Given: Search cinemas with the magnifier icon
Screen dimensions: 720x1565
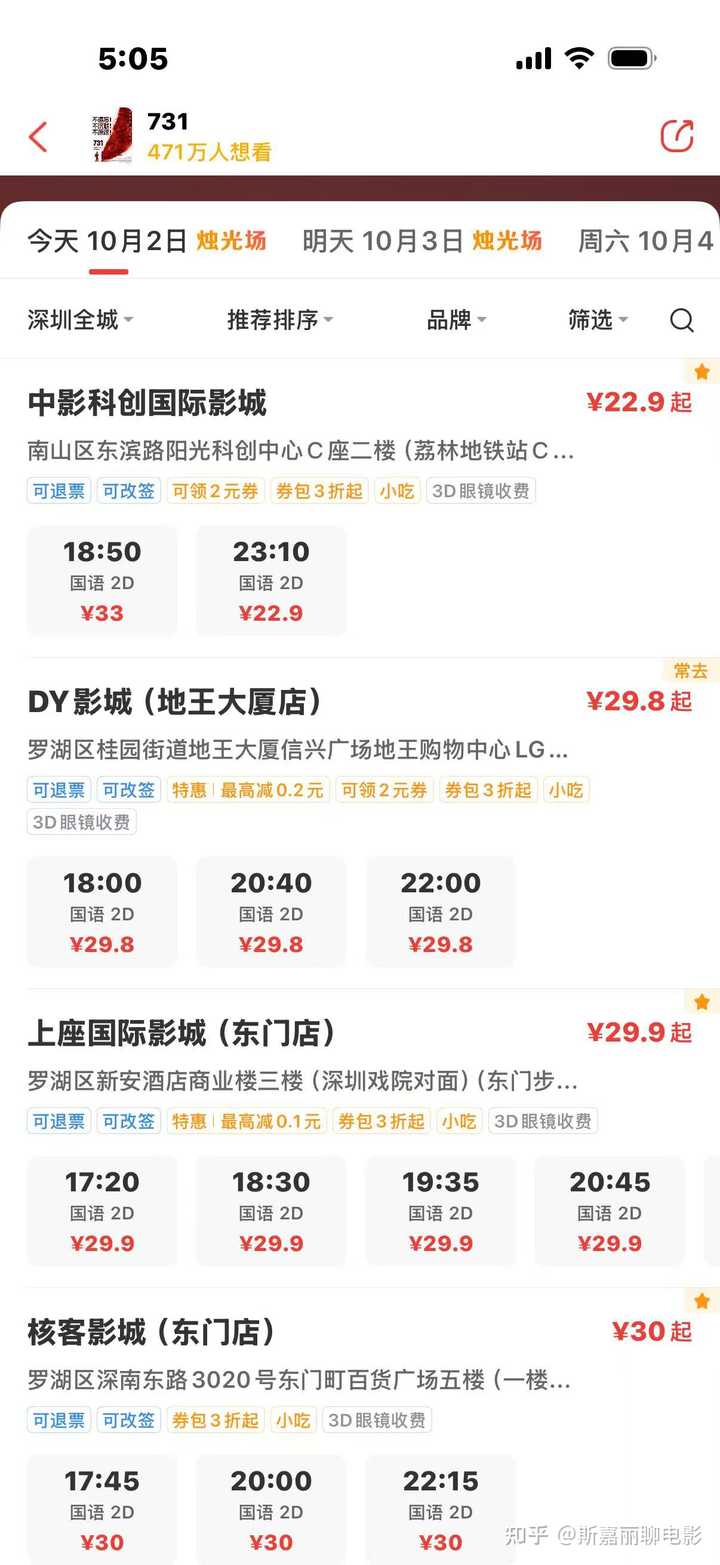Looking at the screenshot, I should (682, 320).
